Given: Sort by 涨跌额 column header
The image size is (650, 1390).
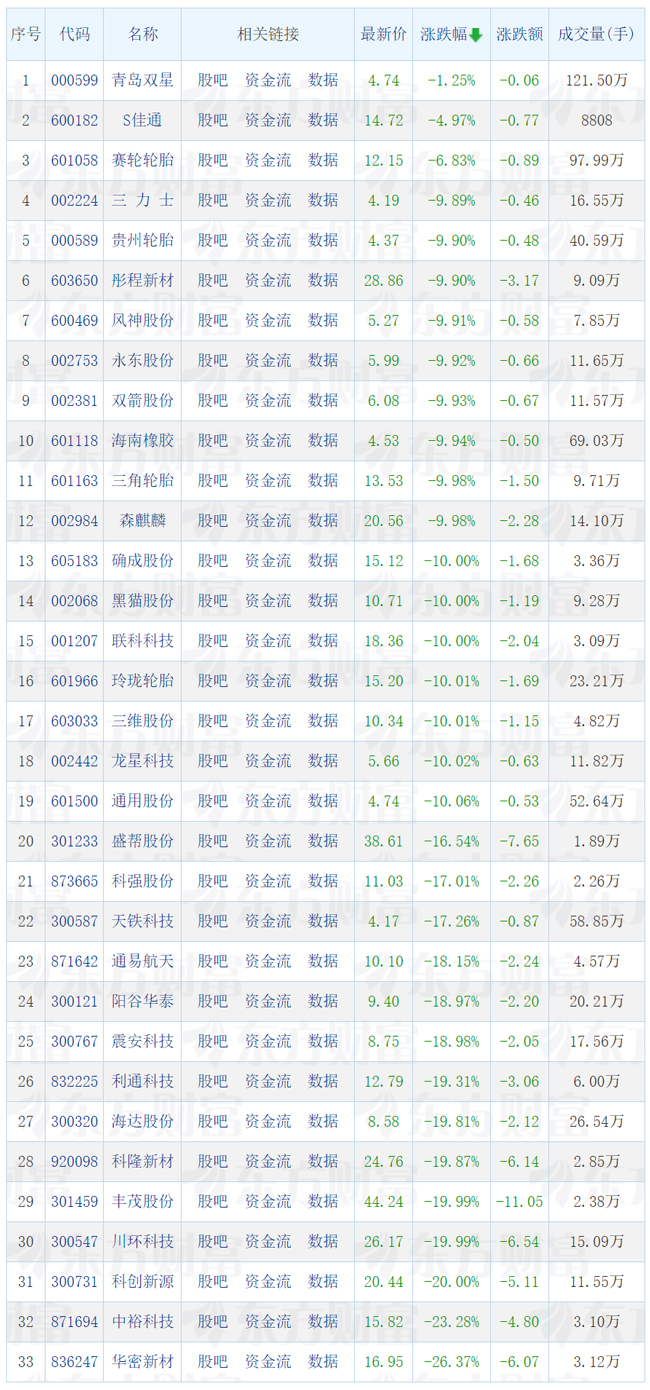Looking at the screenshot, I should pyautogui.click(x=519, y=34).
